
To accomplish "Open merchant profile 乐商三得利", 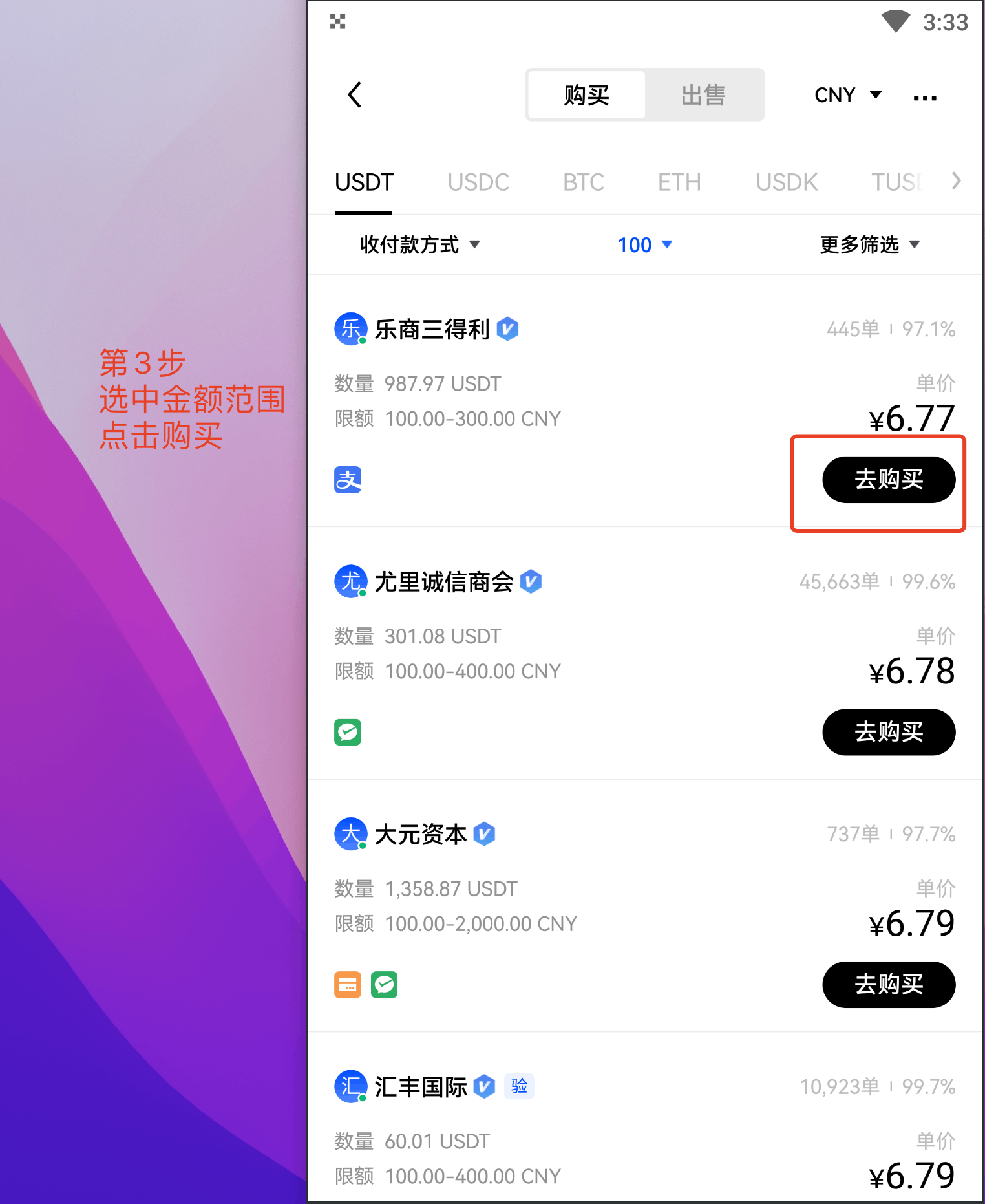I will tap(431, 330).
